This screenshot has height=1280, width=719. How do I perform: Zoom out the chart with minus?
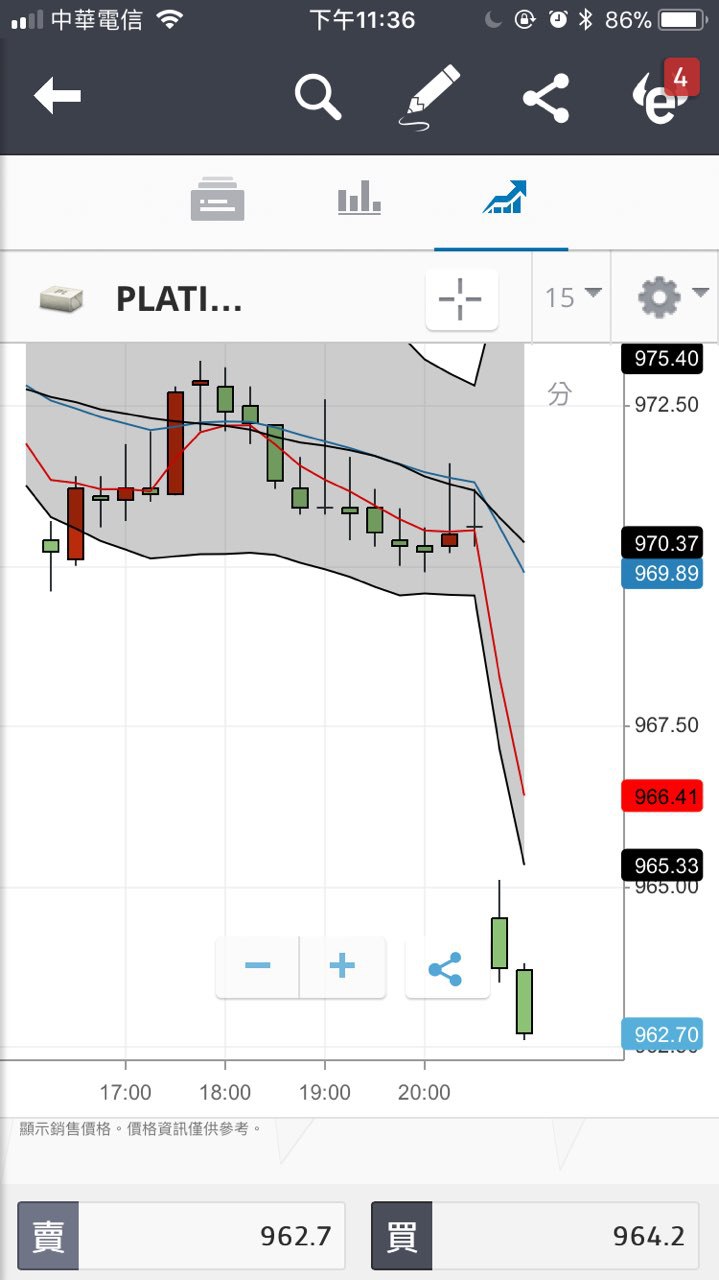pyautogui.click(x=258, y=966)
